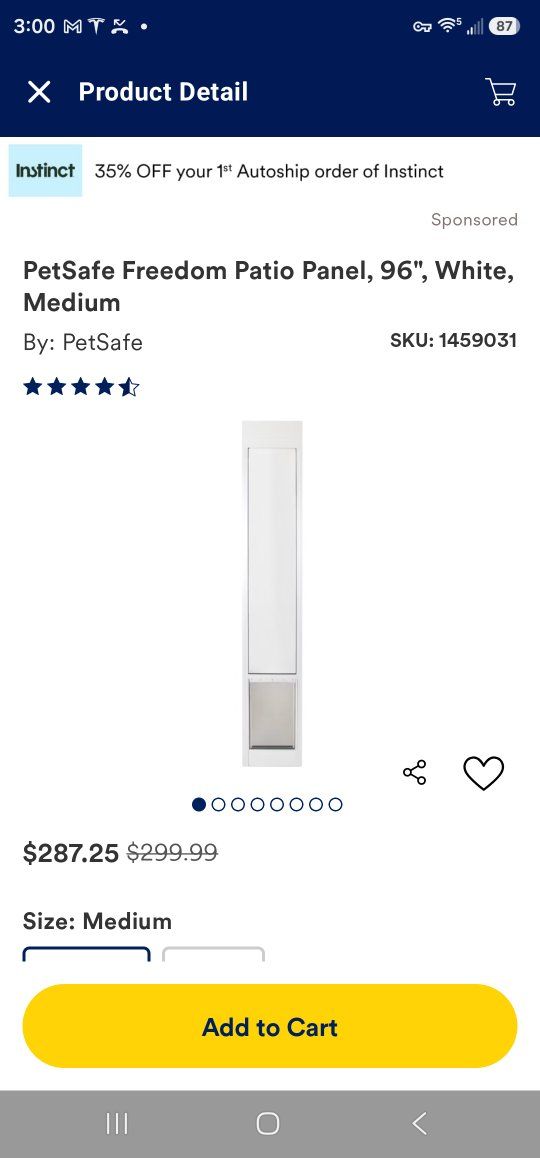Open the PetSafe patio panel product image
Image resolution: width=540 pixels, height=1158 pixels.
272,594
